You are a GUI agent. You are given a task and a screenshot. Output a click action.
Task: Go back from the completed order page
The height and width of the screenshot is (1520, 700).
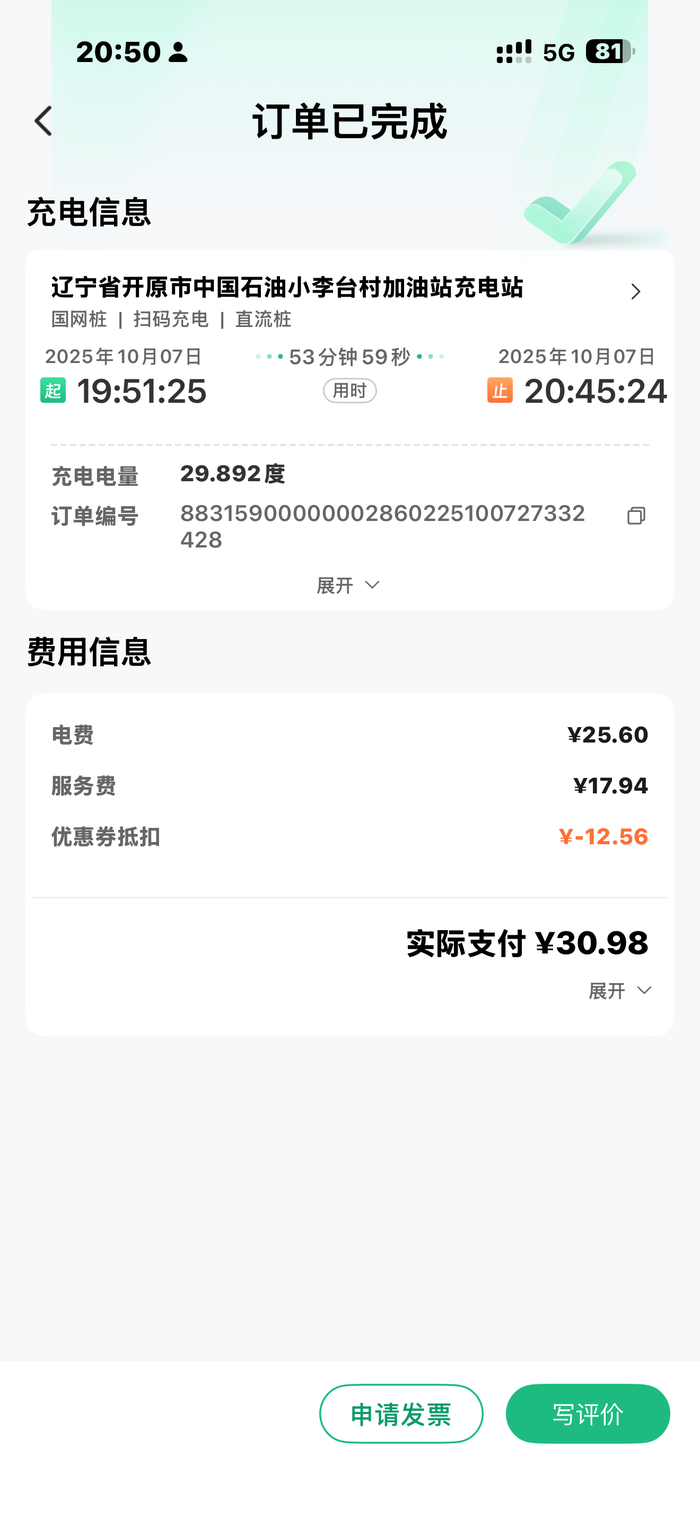(43, 122)
